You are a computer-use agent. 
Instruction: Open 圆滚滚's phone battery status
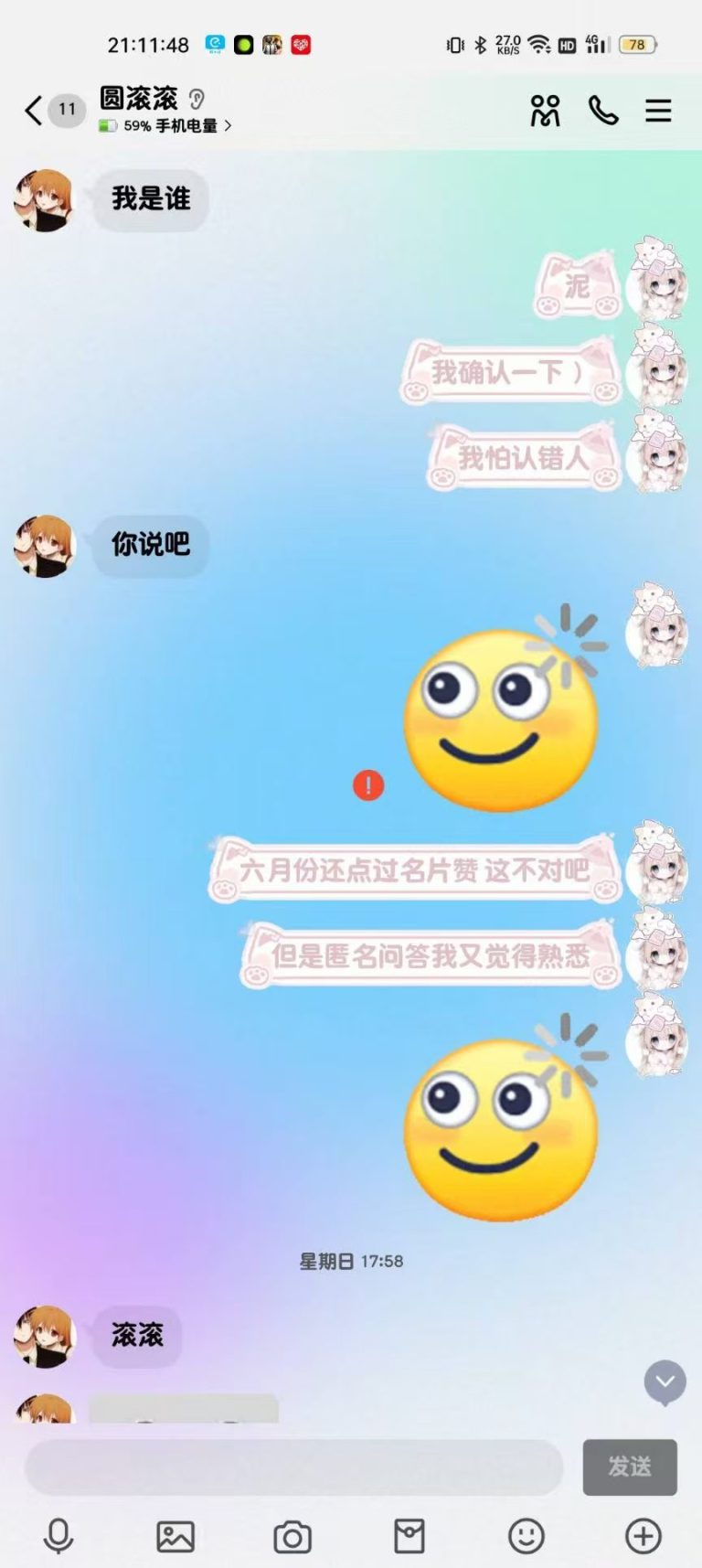click(165, 126)
